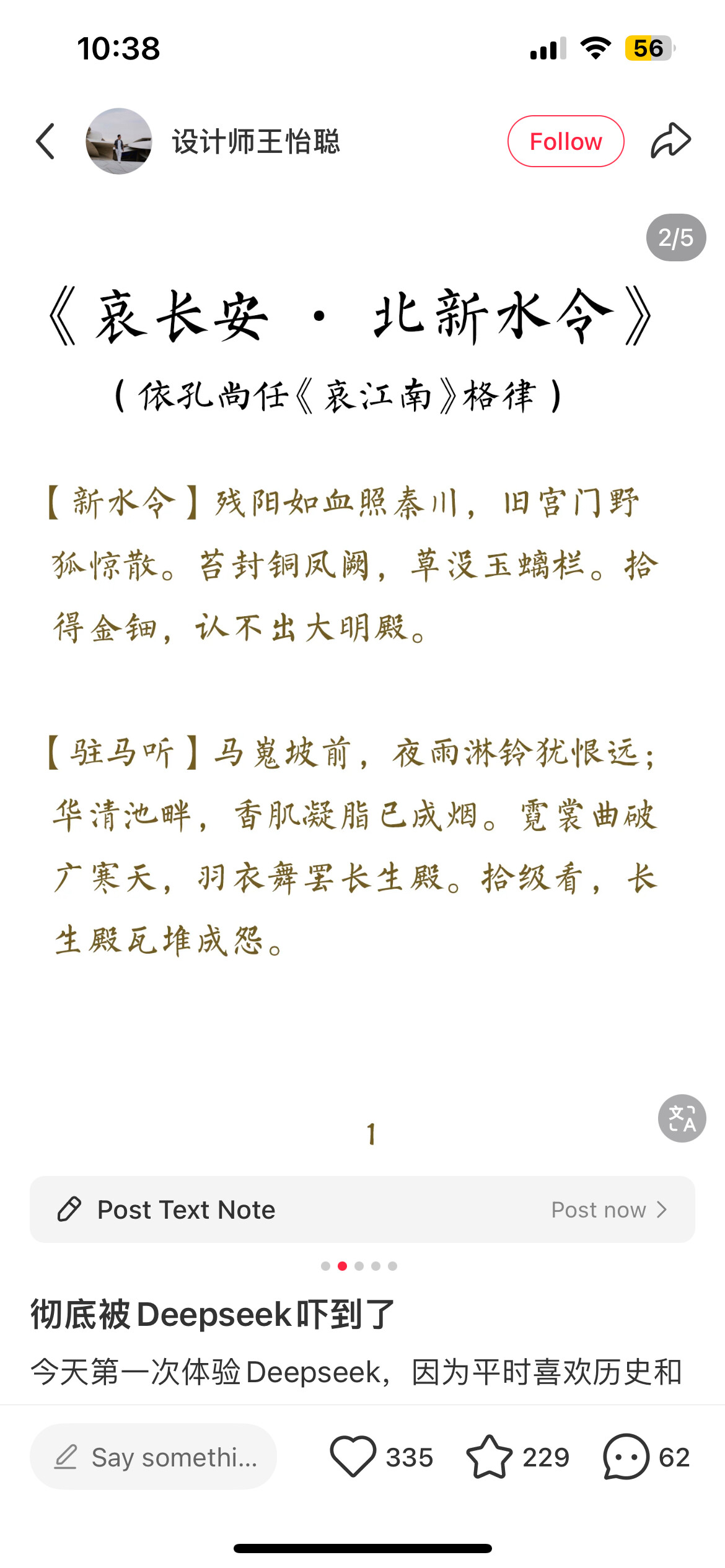Save post to favorites with the star icon
The height and width of the screenshot is (1568, 725).
click(x=490, y=1457)
